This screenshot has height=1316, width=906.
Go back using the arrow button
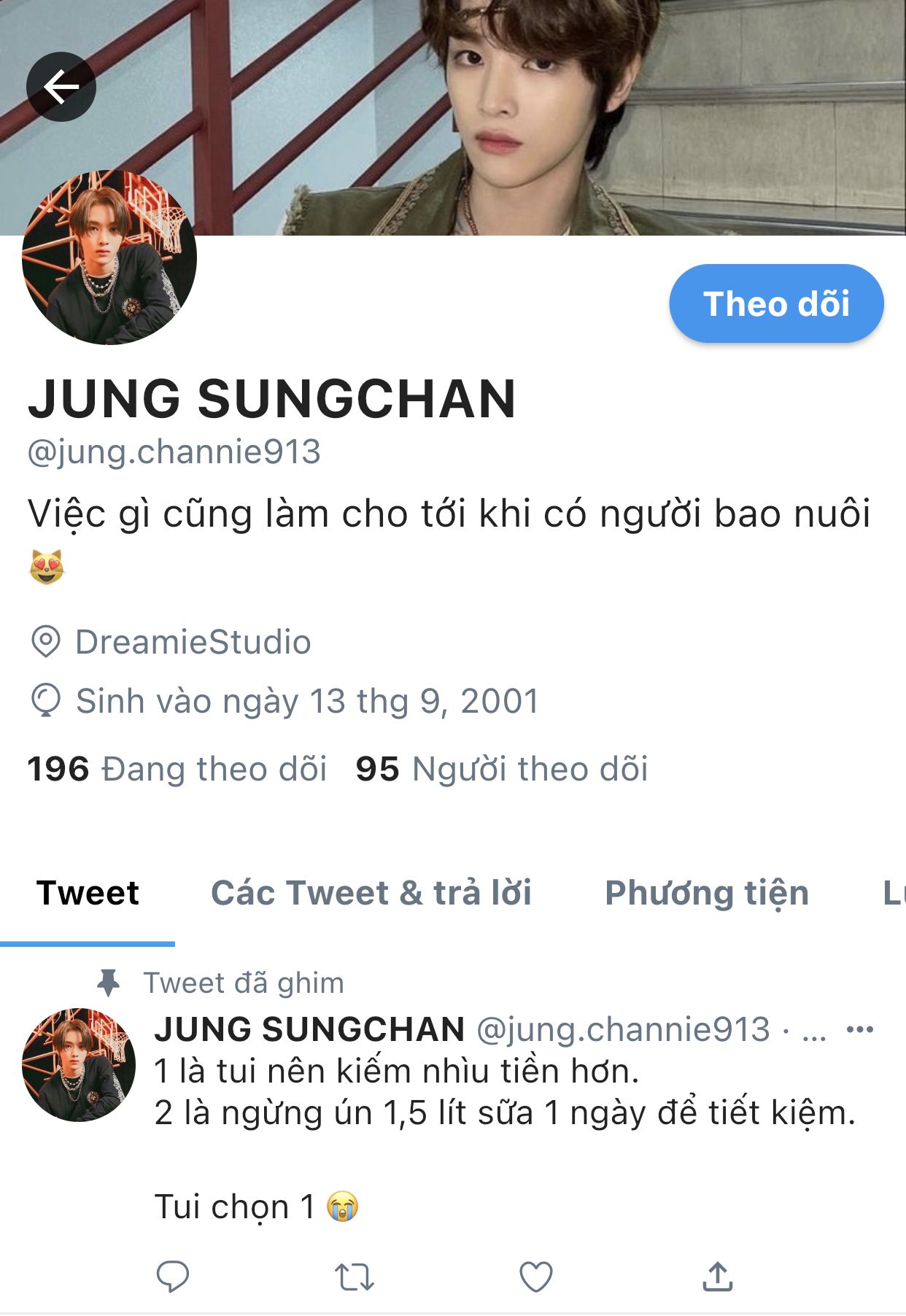[61, 87]
